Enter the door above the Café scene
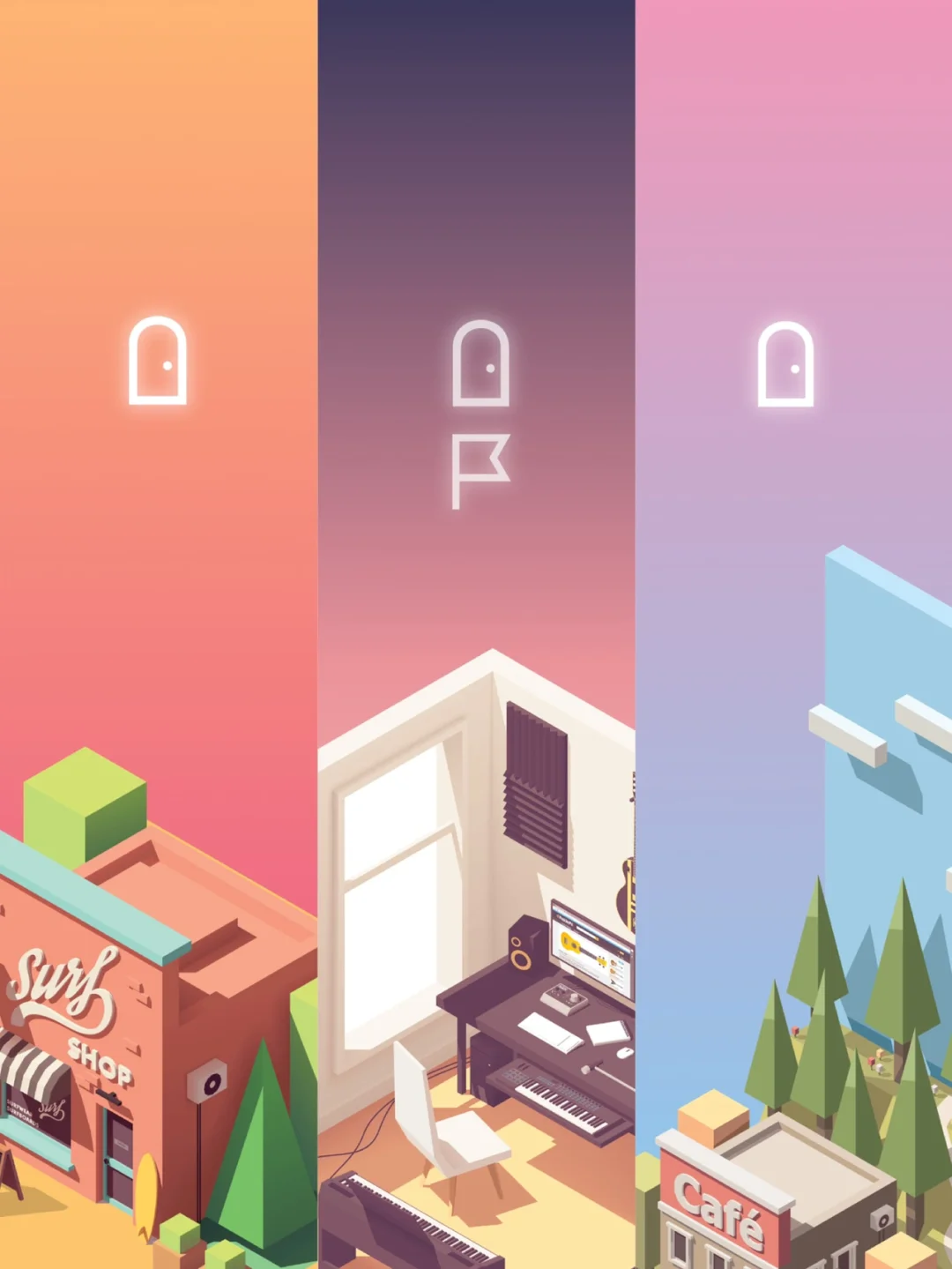 785,364
